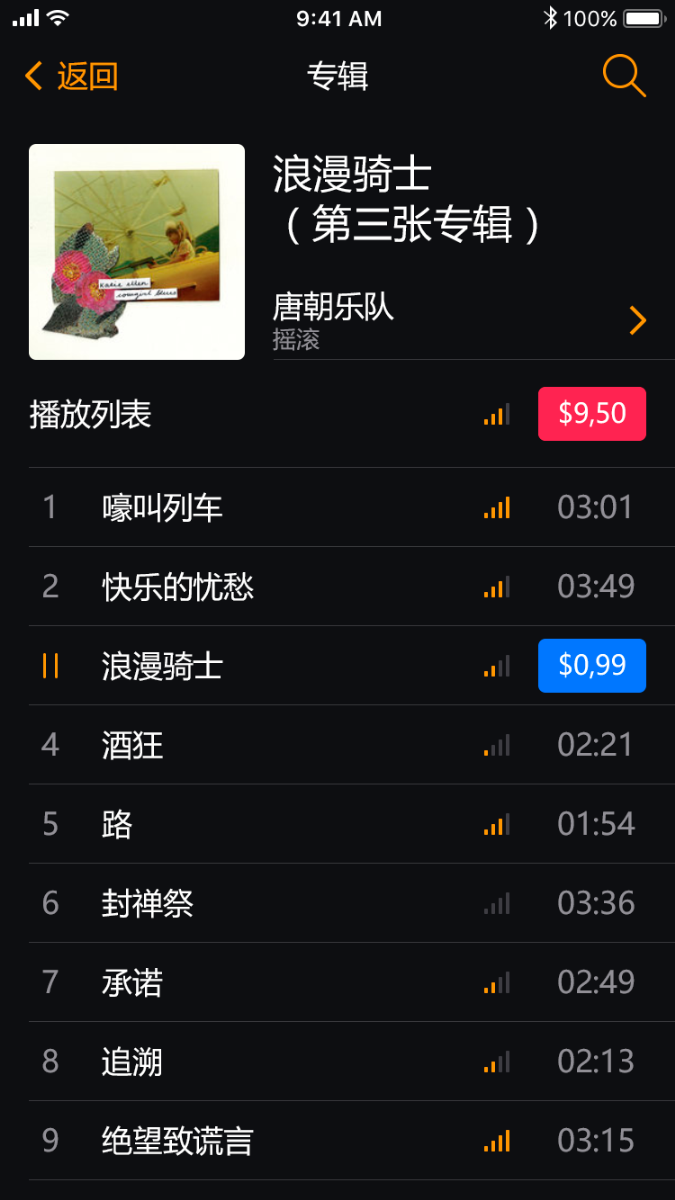Play track 封禅祭
The width and height of the screenshot is (675, 1200).
coord(147,903)
